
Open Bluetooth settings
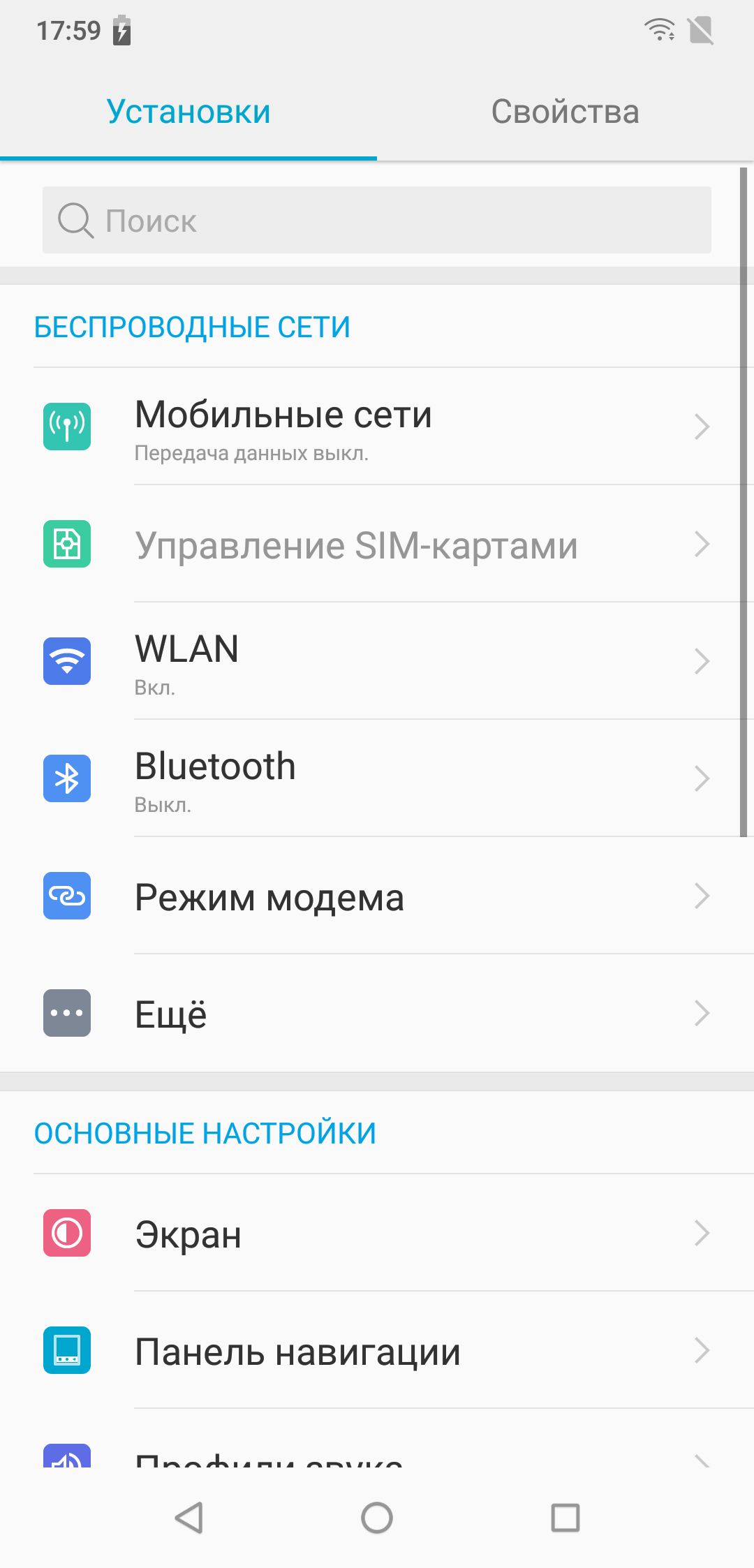[377, 778]
